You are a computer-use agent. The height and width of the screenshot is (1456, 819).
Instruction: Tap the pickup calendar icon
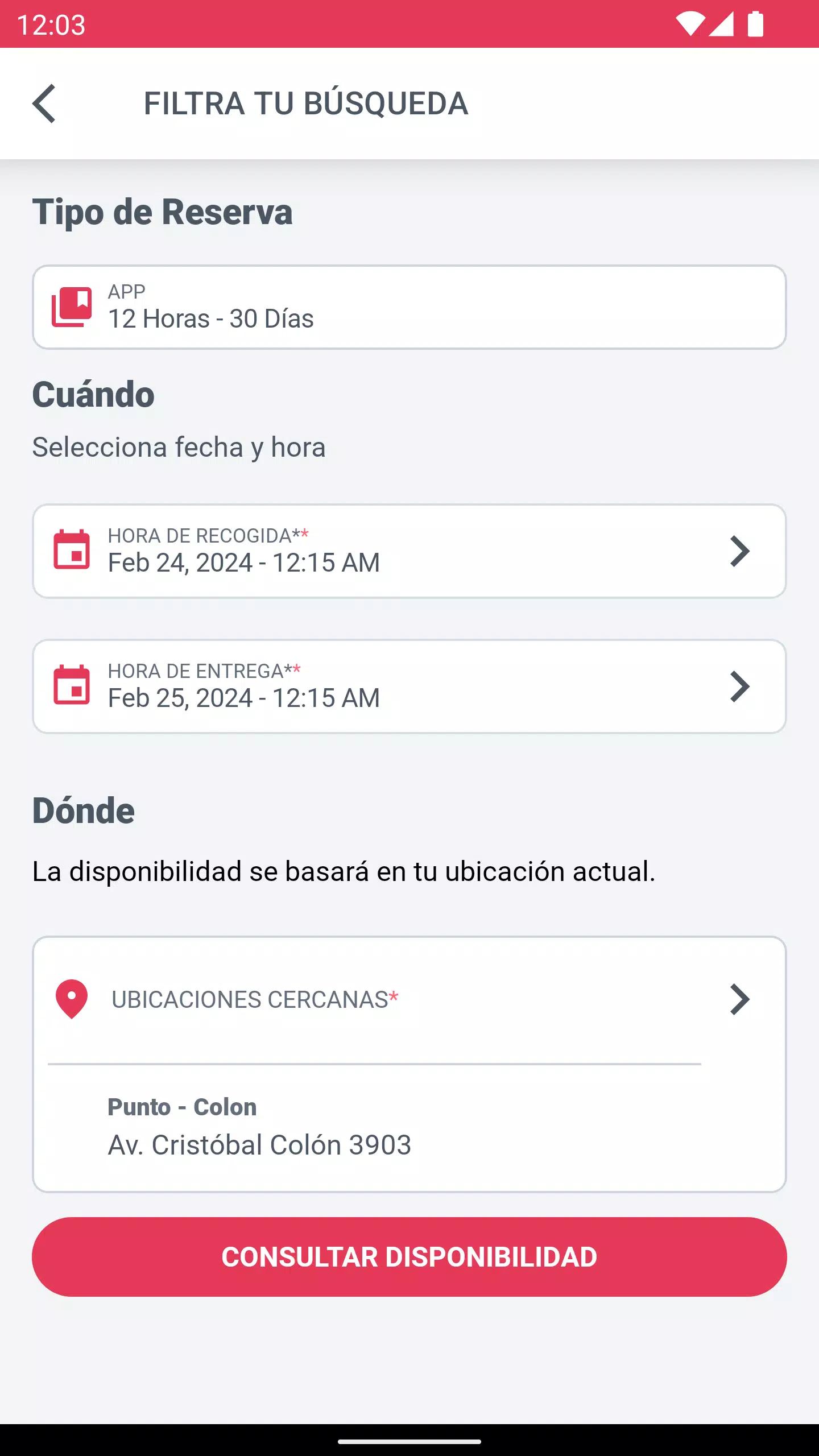click(72, 549)
